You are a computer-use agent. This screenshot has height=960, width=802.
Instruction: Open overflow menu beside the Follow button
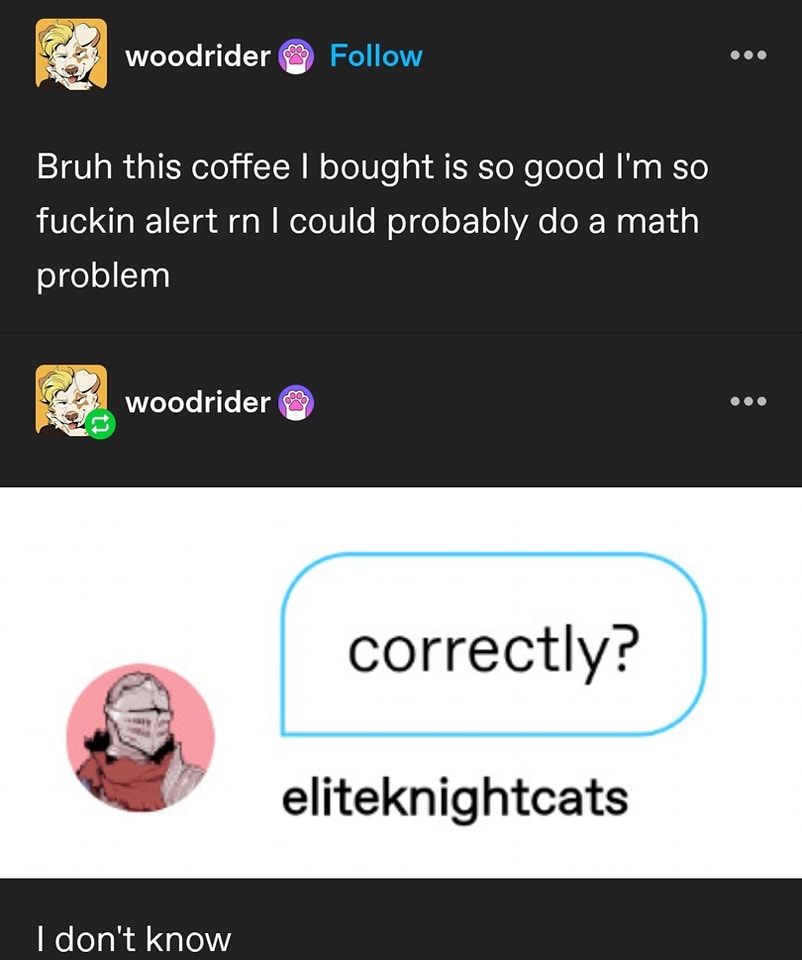748,55
